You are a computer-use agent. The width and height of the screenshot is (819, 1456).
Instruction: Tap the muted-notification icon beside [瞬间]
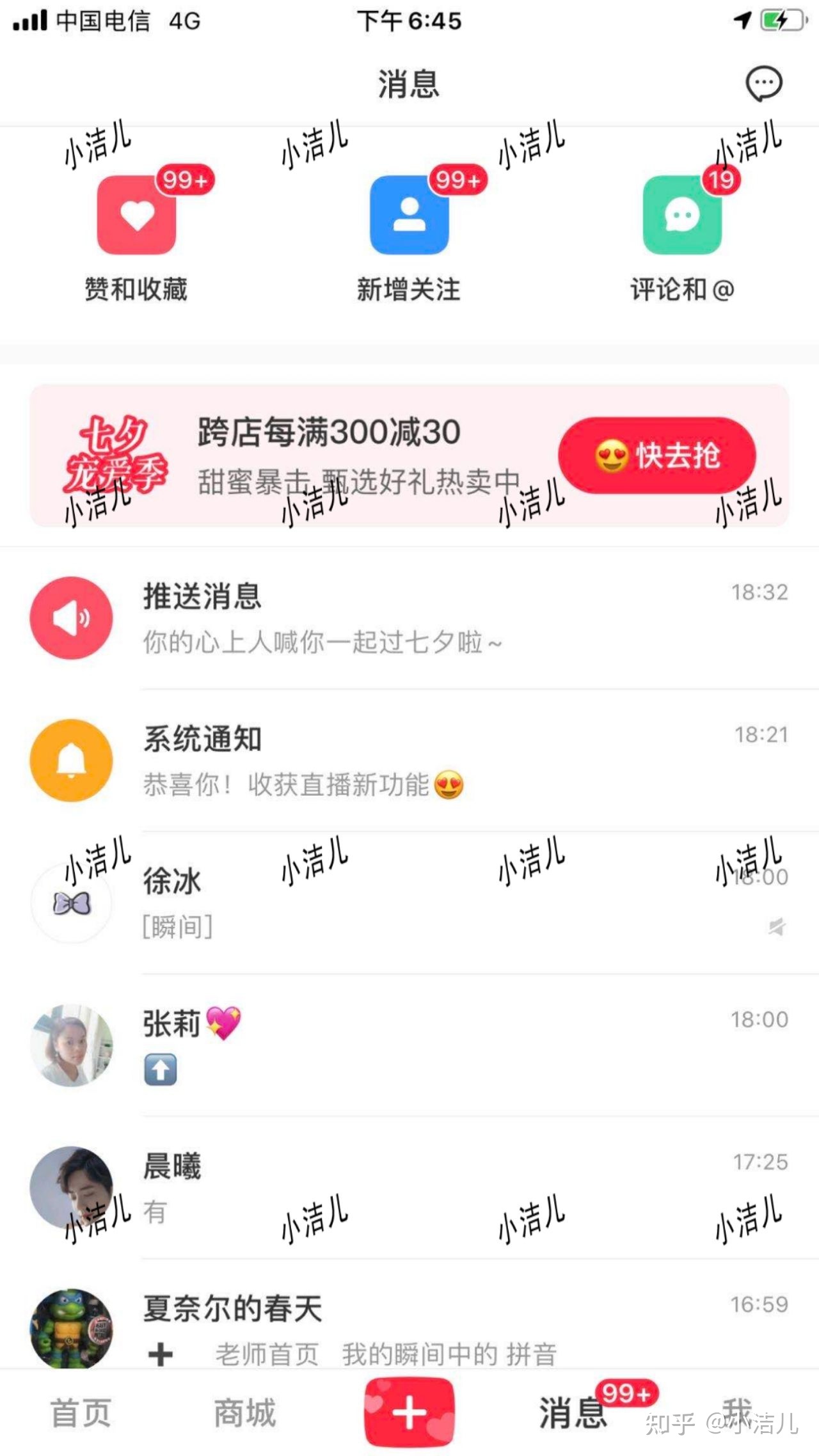776,926
